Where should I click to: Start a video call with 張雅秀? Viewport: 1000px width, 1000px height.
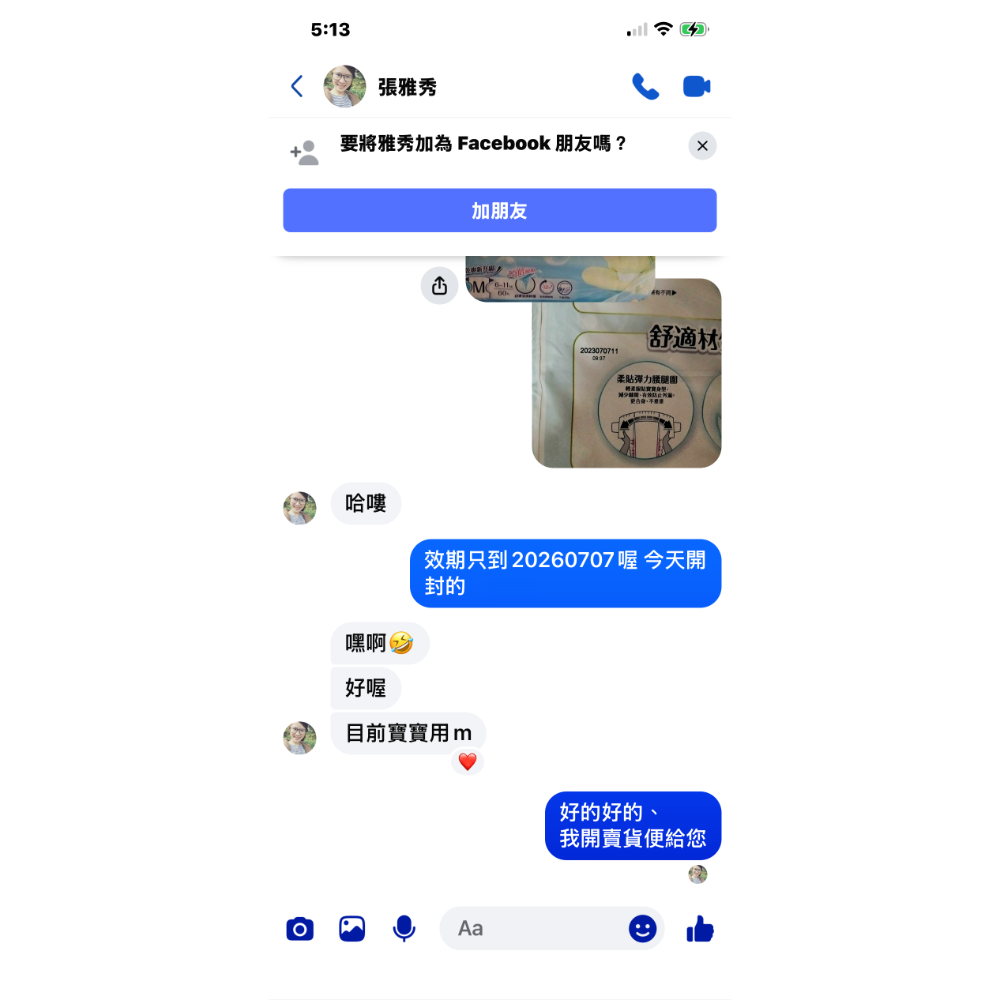pyautogui.click(x=696, y=86)
